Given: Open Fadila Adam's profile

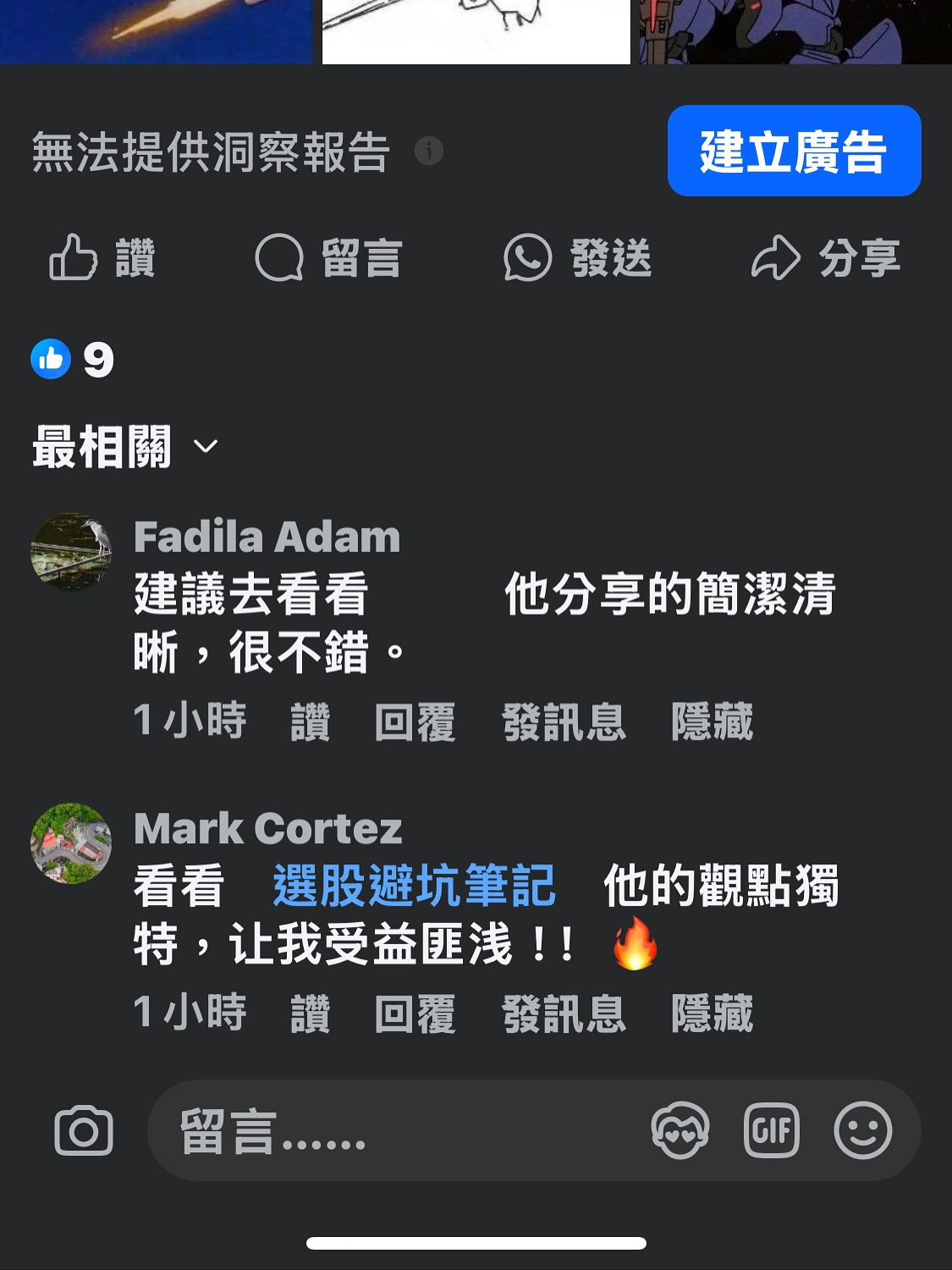Looking at the screenshot, I should click(267, 537).
